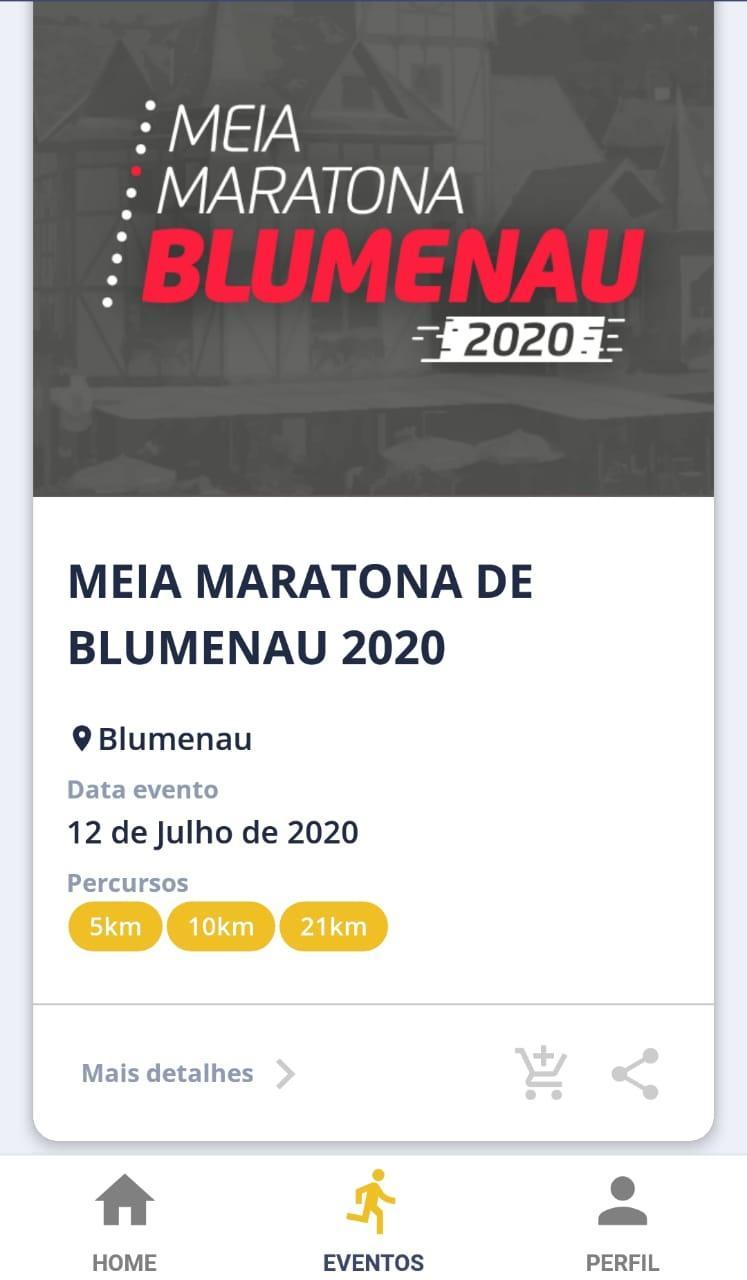The image size is (747, 1280).
Task: Share the Meia Maratona de Blumenau event
Action: (636, 1074)
